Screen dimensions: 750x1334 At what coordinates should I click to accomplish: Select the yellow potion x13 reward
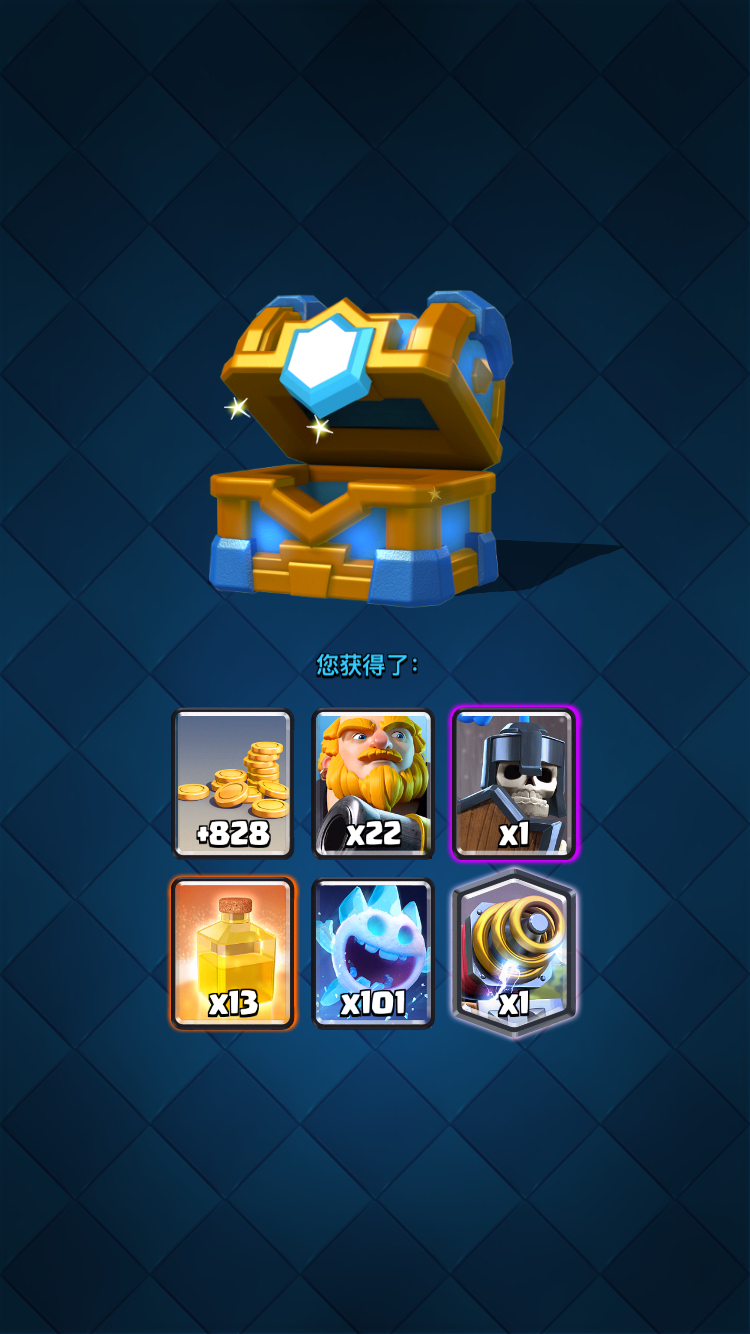pyautogui.click(x=233, y=953)
